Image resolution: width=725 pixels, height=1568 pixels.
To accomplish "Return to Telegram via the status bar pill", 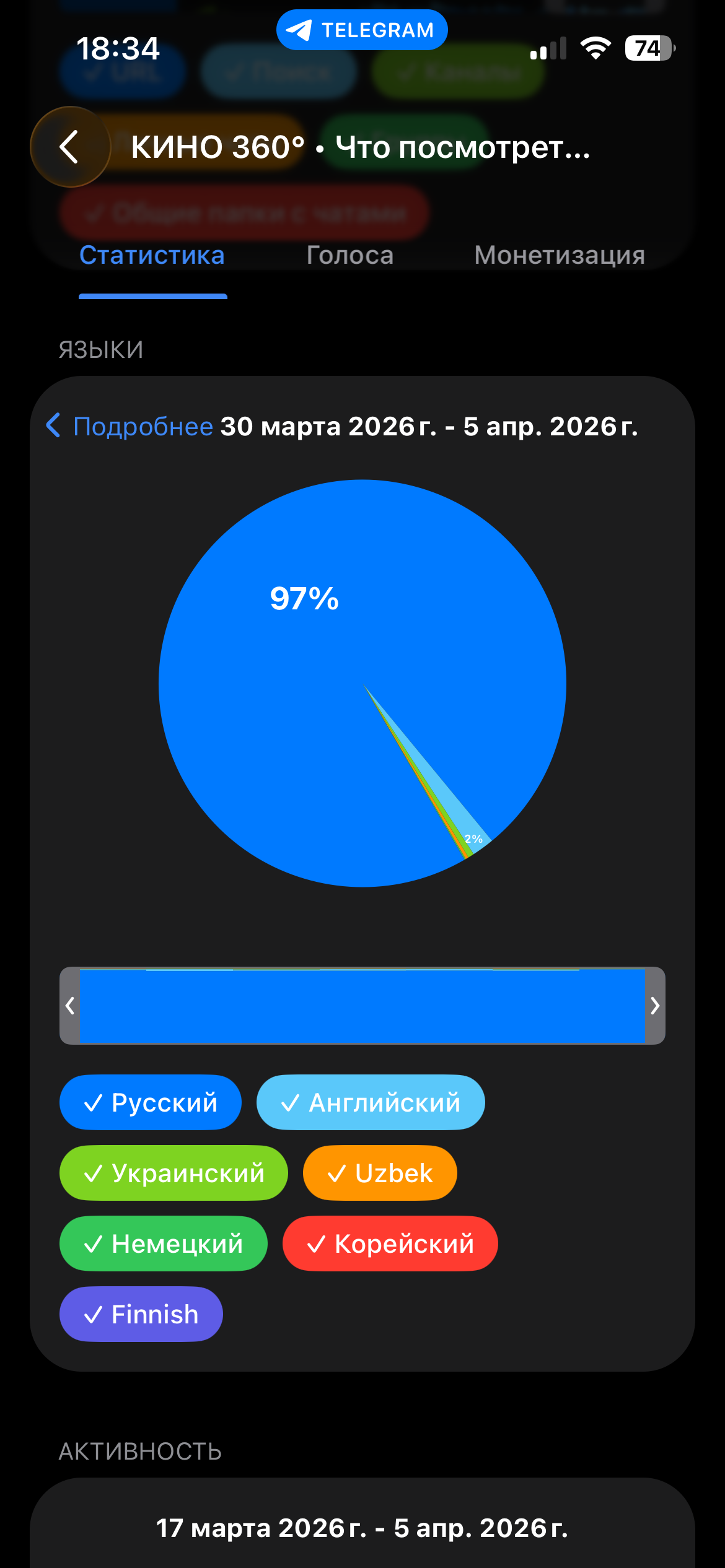I will [362, 30].
